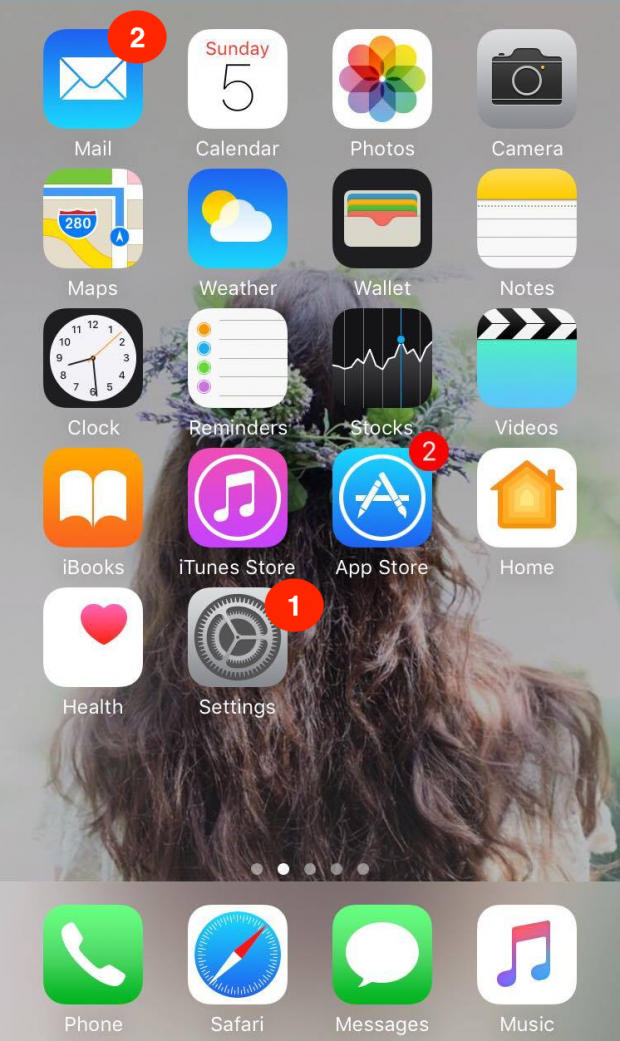Launch the Clock app
The height and width of the screenshot is (1041, 620).
coord(93,358)
